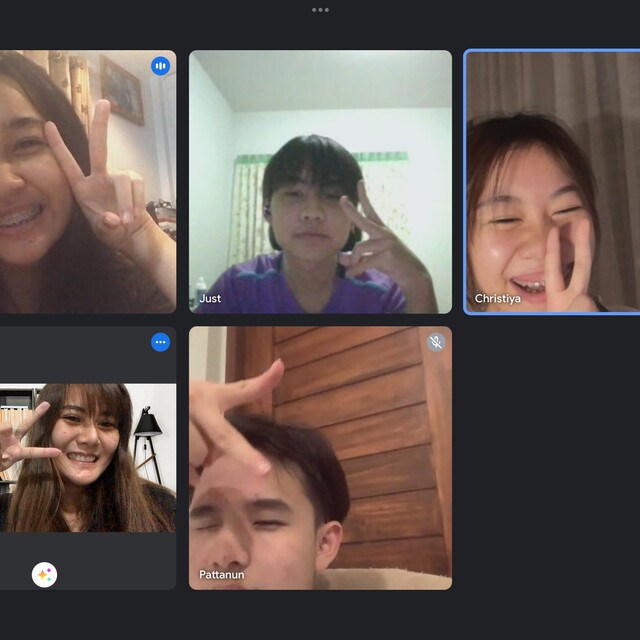Image resolution: width=640 pixels, height=640 pixels.
Task: Select Pattanun's video tile
Action: 320,457
